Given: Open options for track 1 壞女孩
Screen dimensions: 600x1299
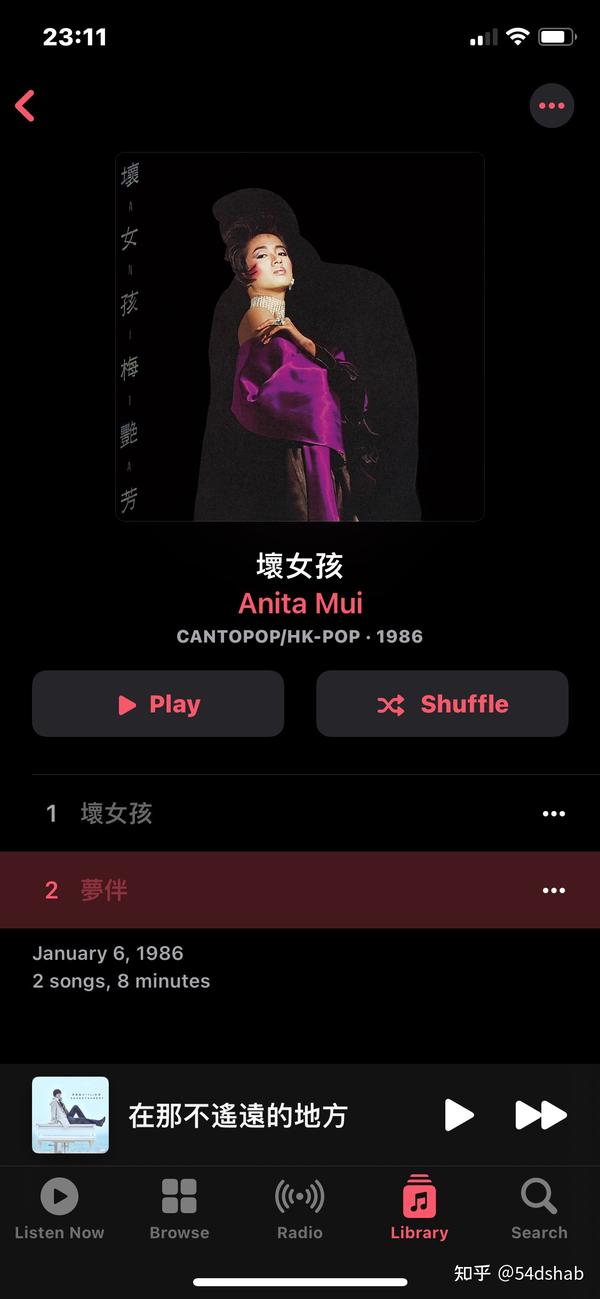Looking at the screenshot, I should pos(554,814).
